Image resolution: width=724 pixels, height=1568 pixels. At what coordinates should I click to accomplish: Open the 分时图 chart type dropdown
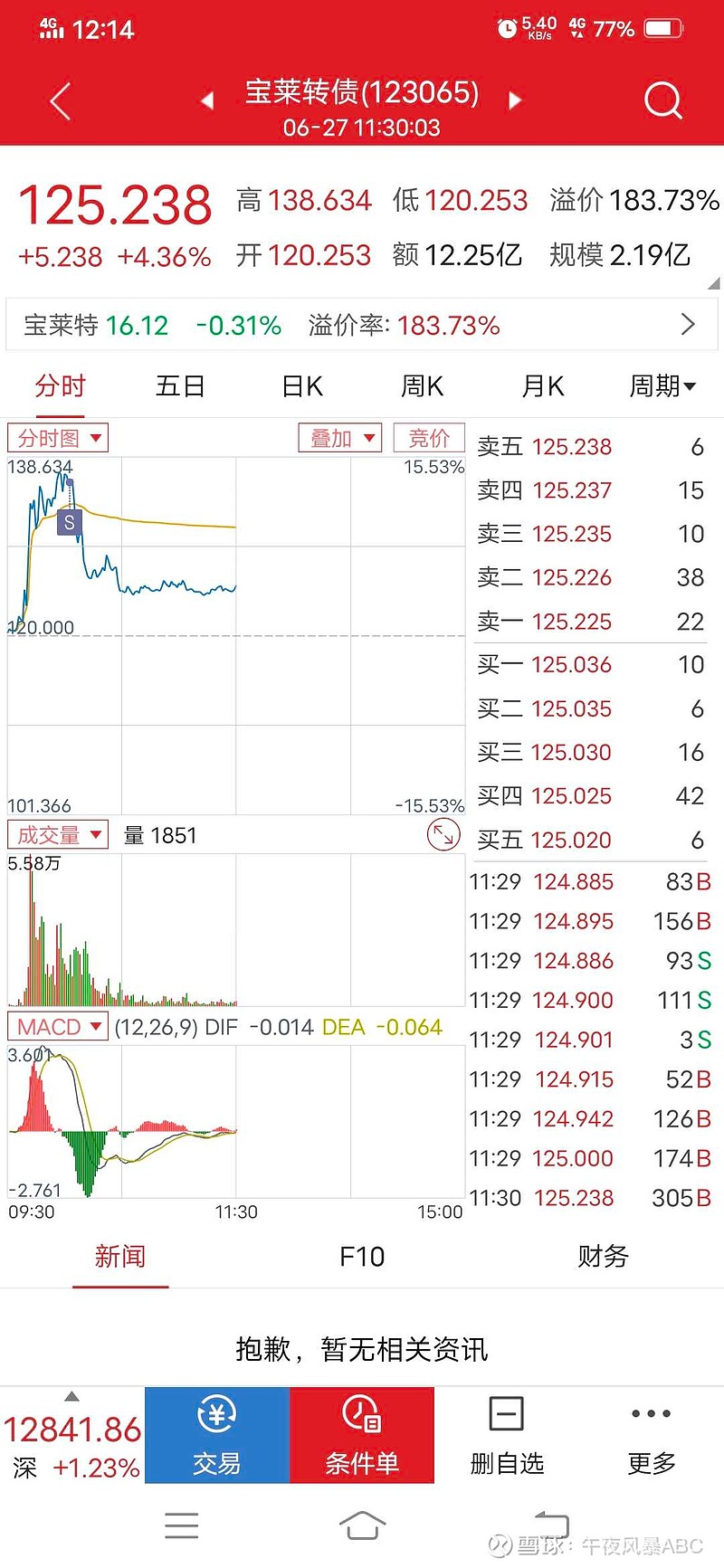(58, 438)
